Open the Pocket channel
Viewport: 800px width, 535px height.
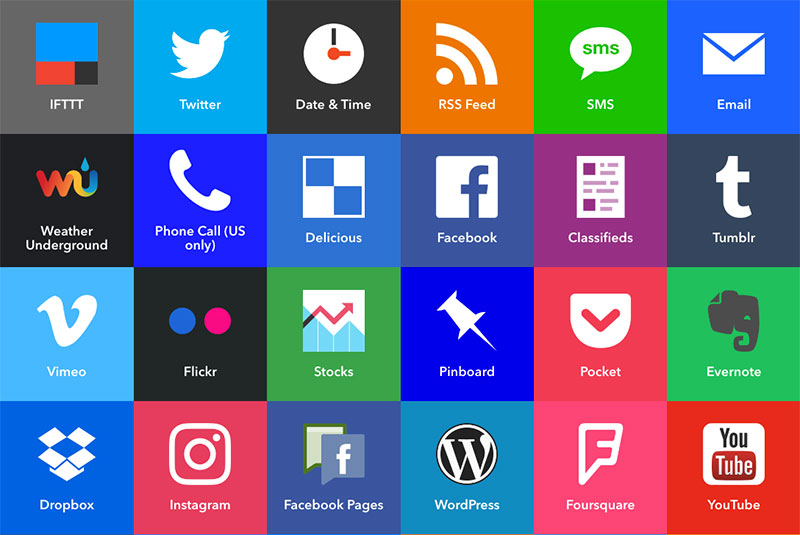pos(600,333)
